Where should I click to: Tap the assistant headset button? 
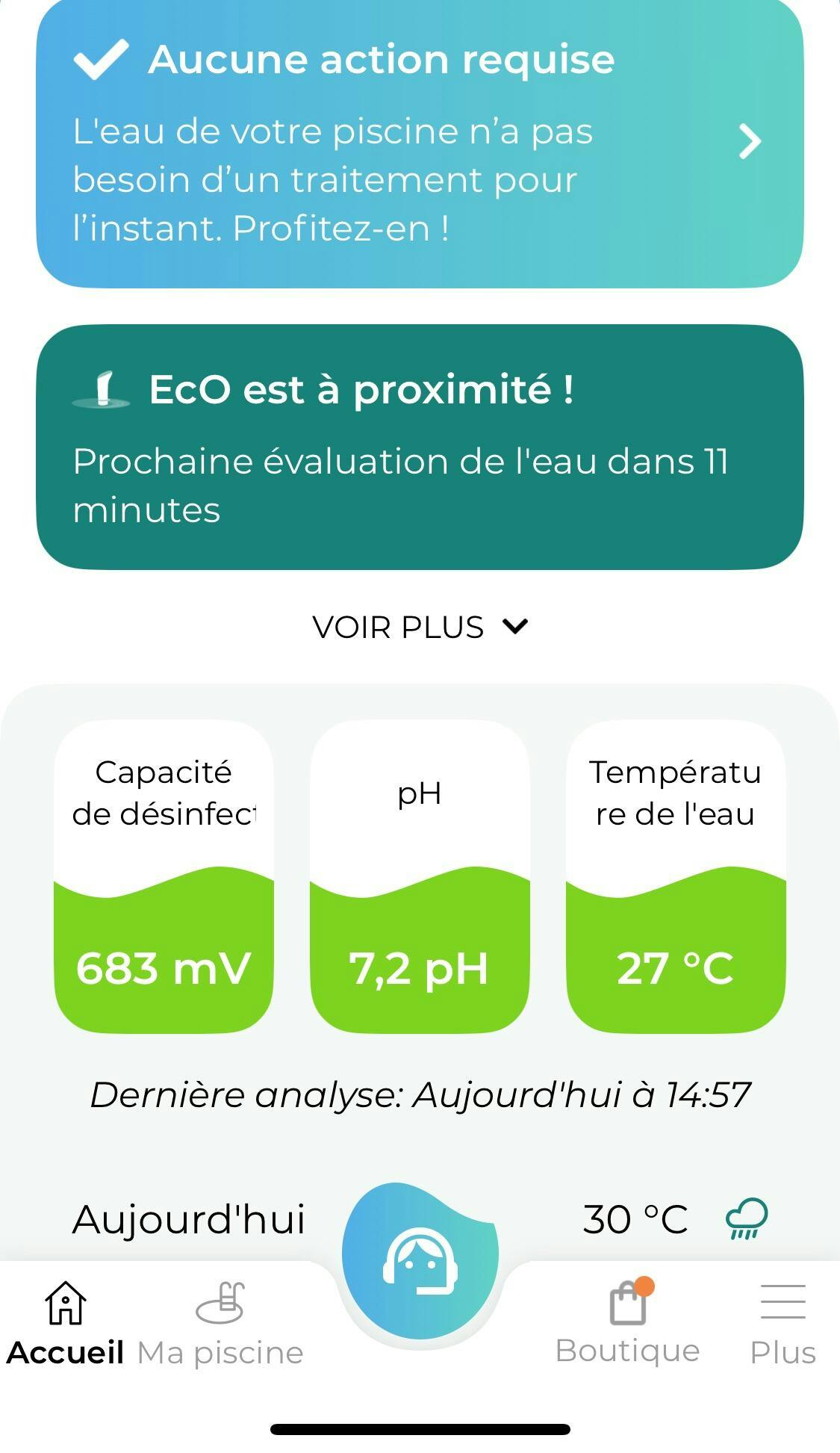(x=420, y=1261)
